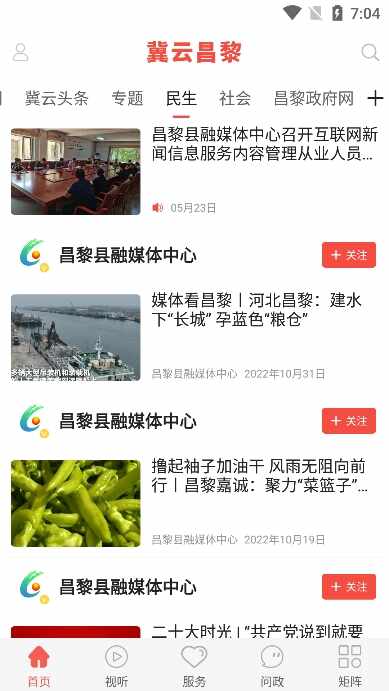
Task: Follow 昌黎县融媒体中心 above the 二十大时光 article
Action: 349,587
